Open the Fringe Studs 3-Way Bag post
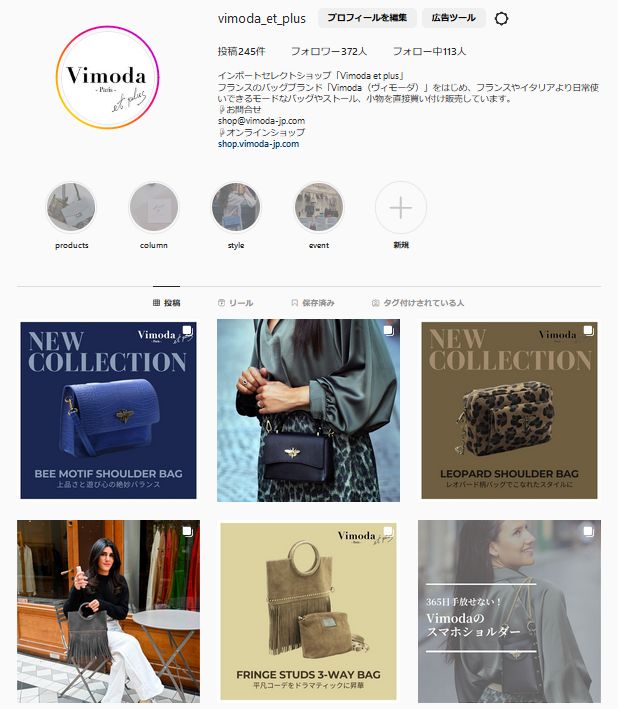This screenshot has height=709, width=618. [x=308, y=610]
